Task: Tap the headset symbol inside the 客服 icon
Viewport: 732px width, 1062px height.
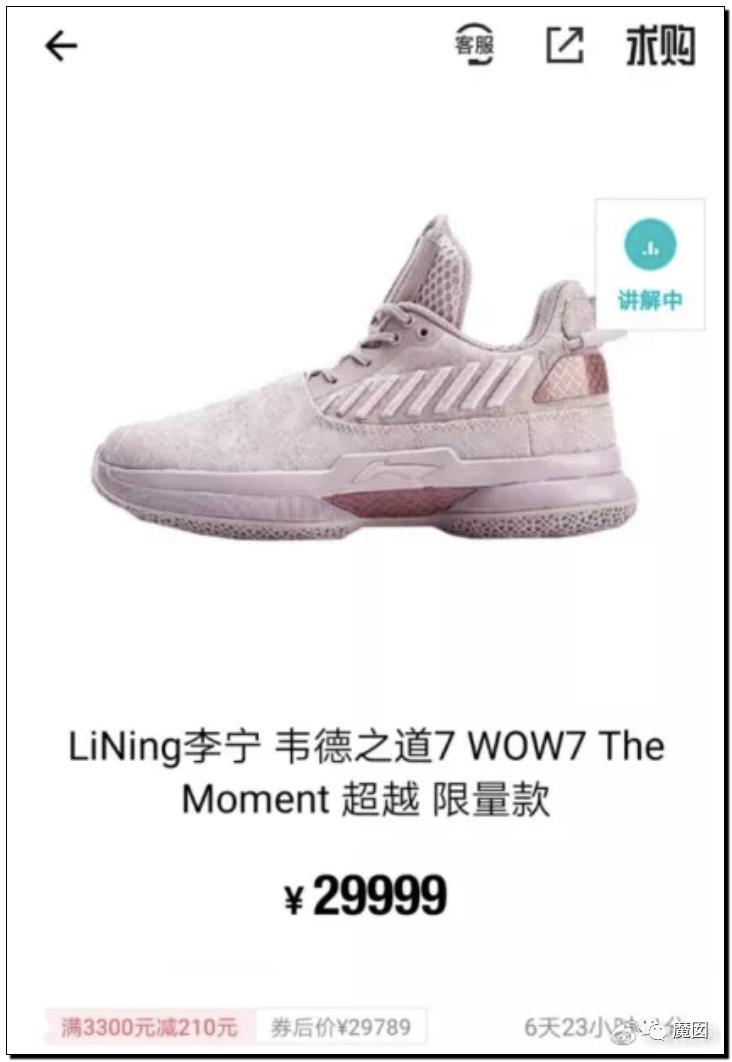Action: (x=475, y=44)
